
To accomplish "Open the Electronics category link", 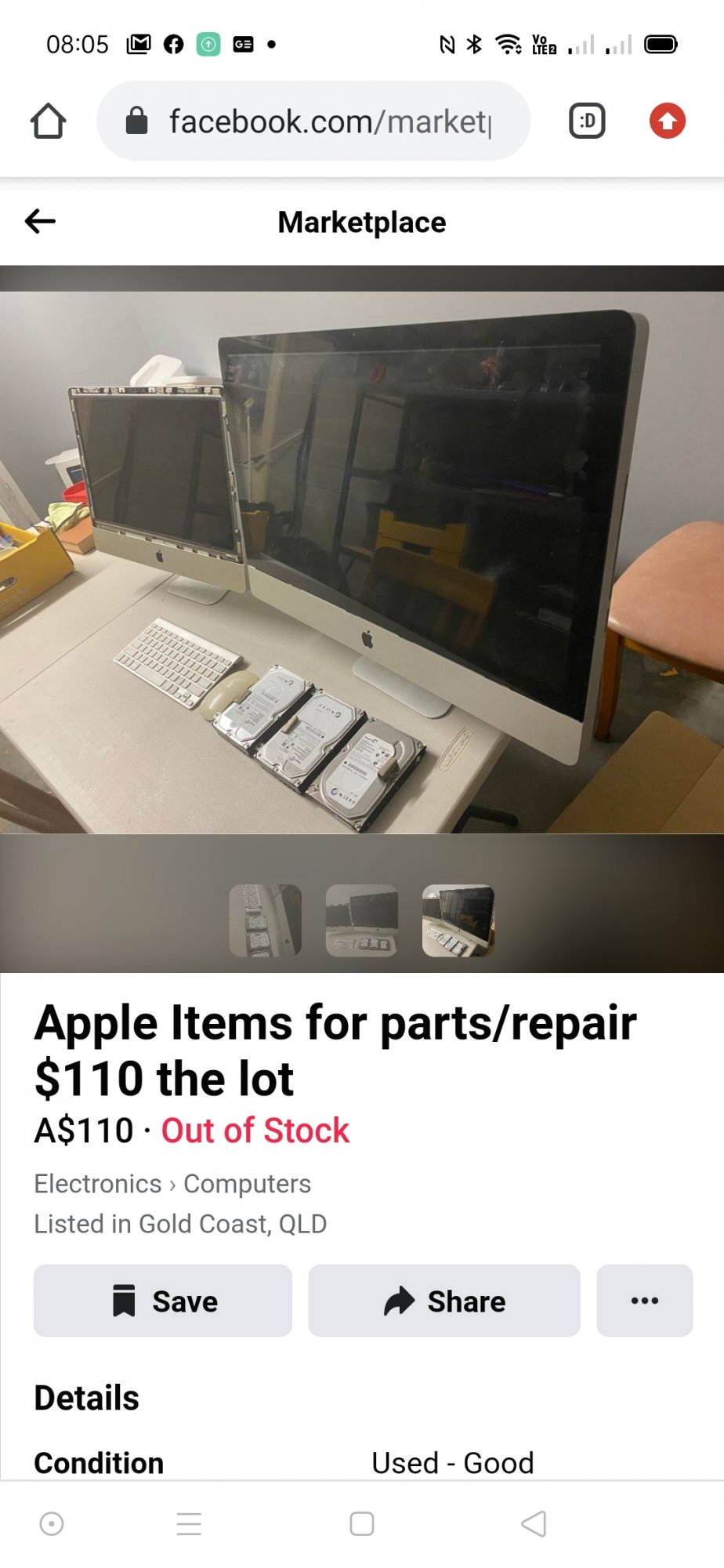I will click(x=98, y=1184).
